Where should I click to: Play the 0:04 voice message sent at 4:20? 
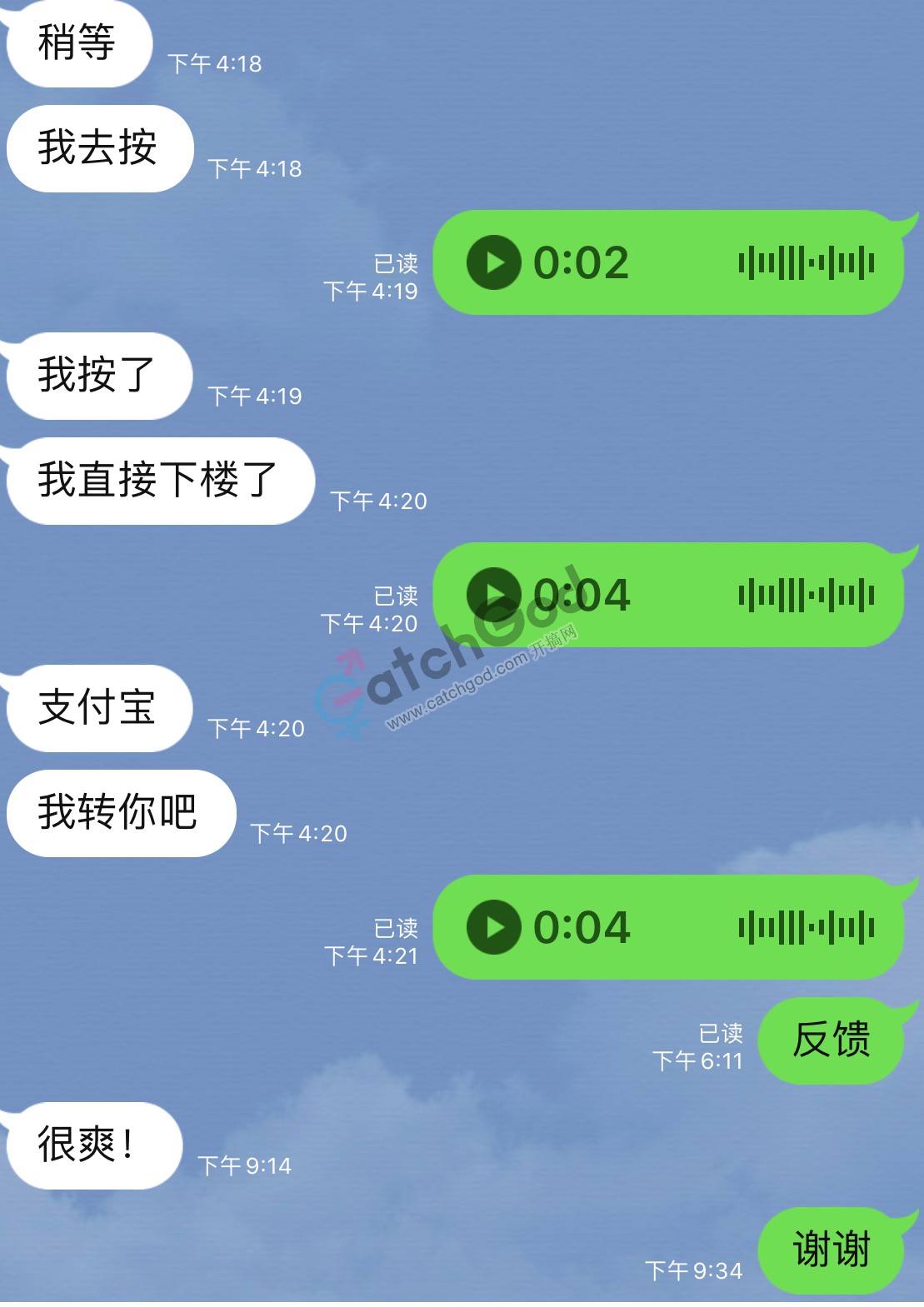[x=494, y=595]
